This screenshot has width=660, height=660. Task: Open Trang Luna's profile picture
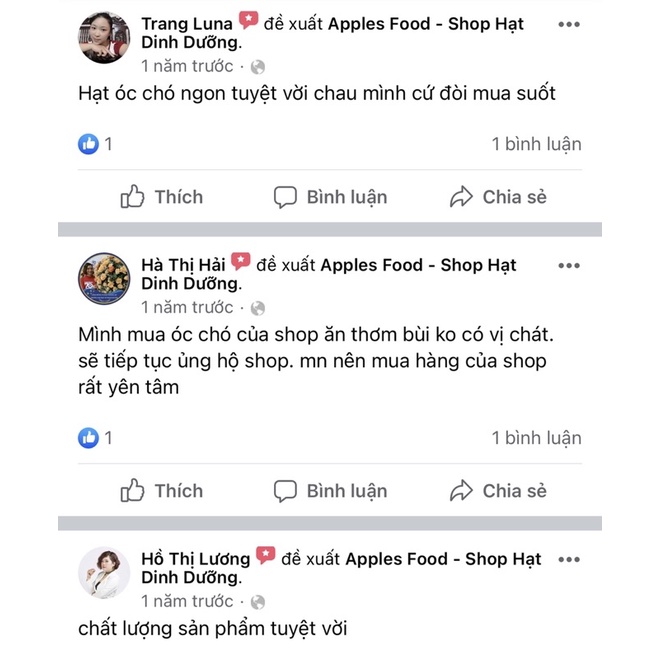click(x=104, y=38)
